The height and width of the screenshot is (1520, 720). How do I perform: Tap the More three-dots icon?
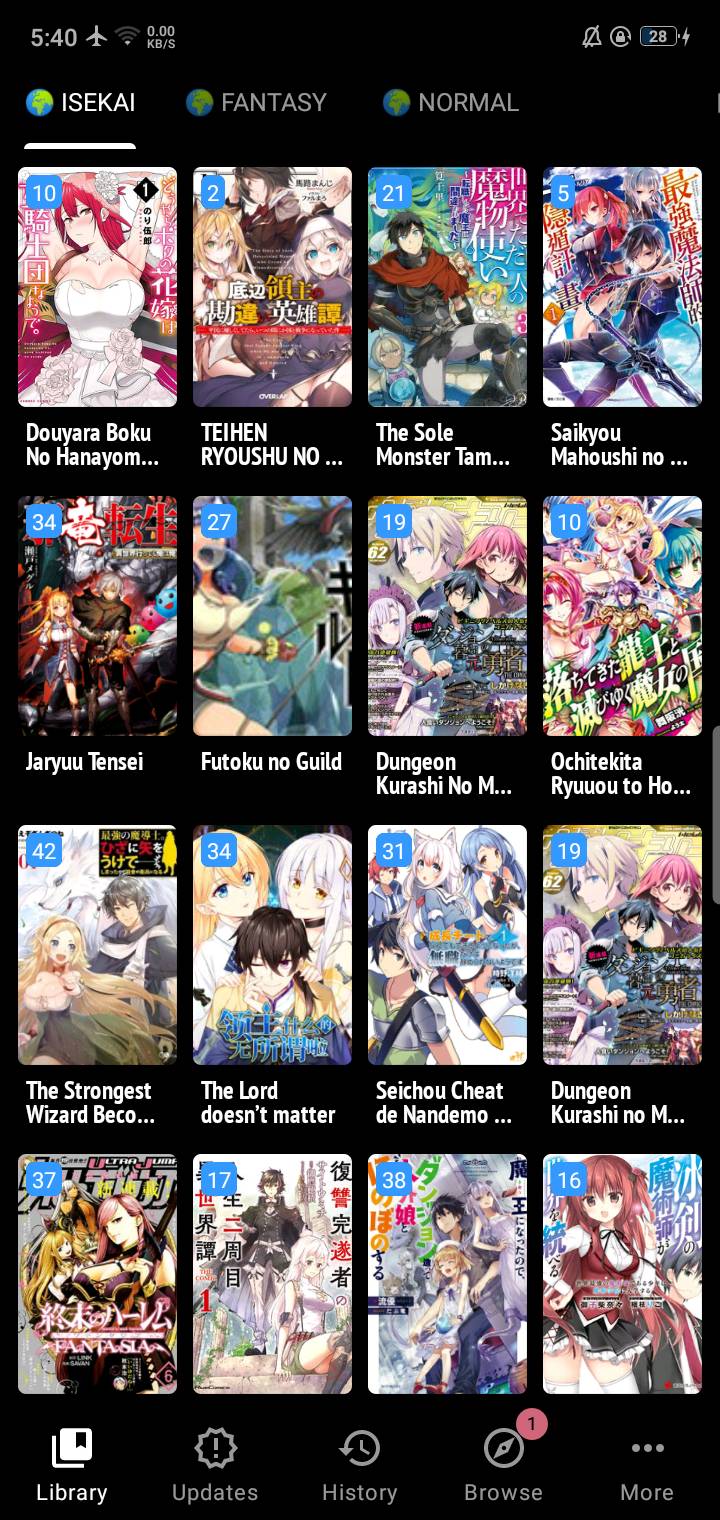(x=647, y=1447)
